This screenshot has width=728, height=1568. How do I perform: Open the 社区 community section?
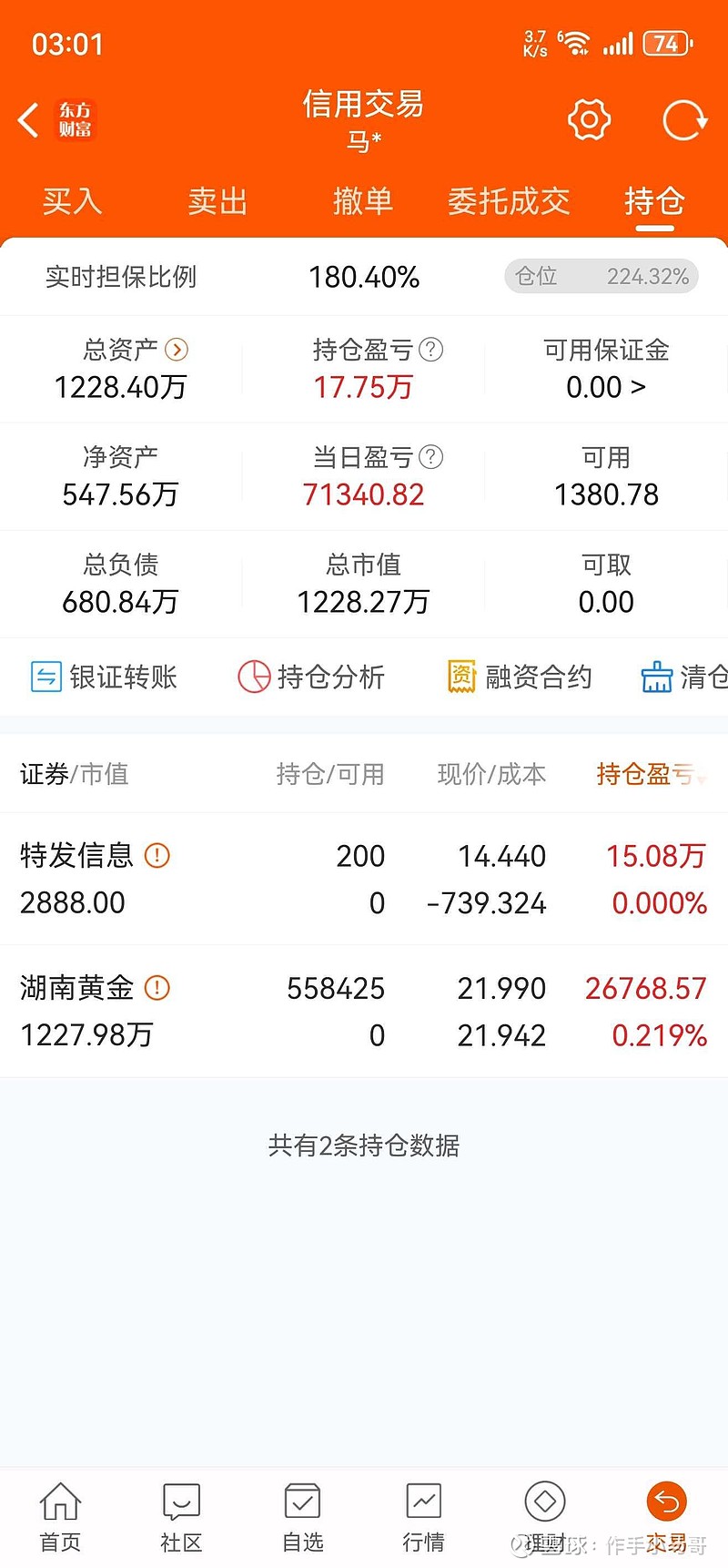click(x=181, y=1513)
